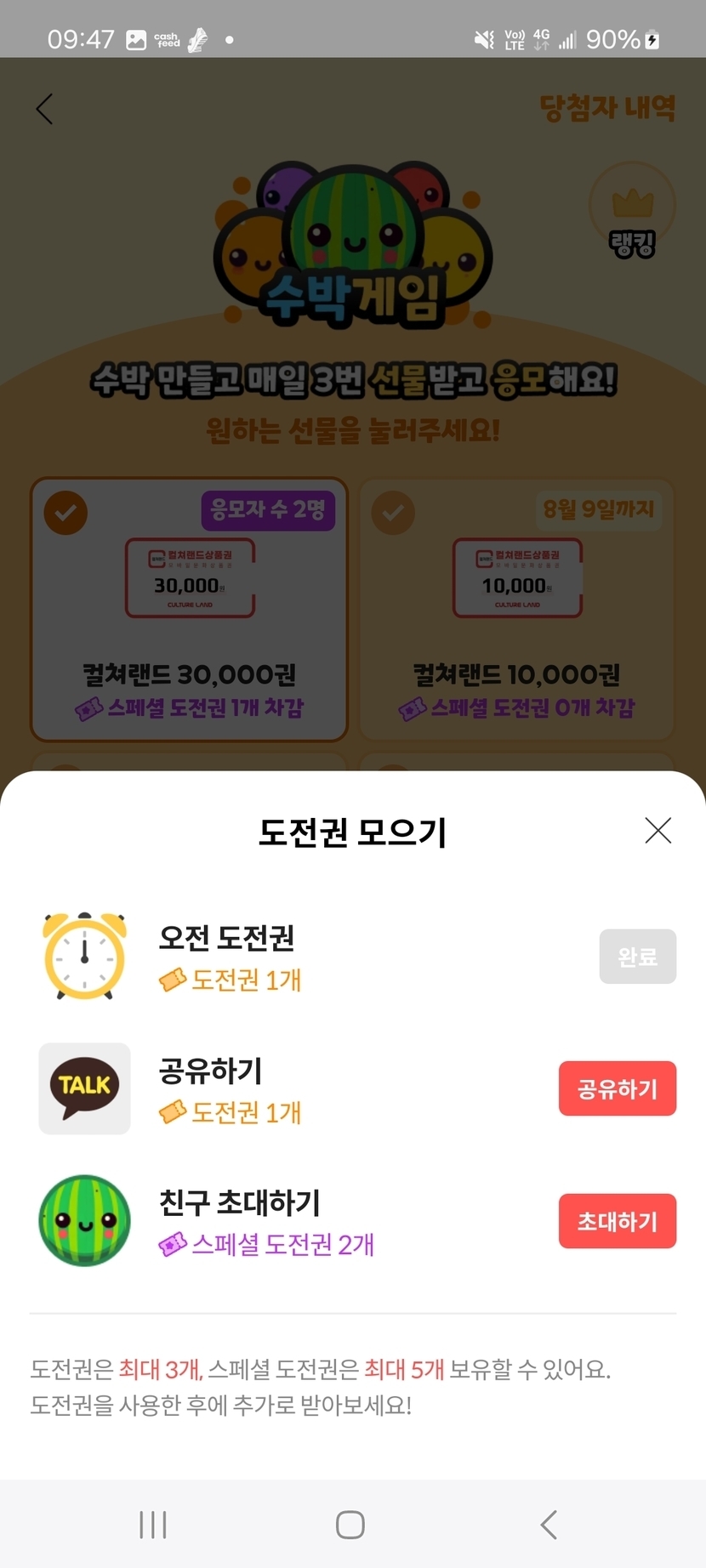Invite a friend with 초대하기 button
The image size is (706, 1568).
click(617, 1221)
